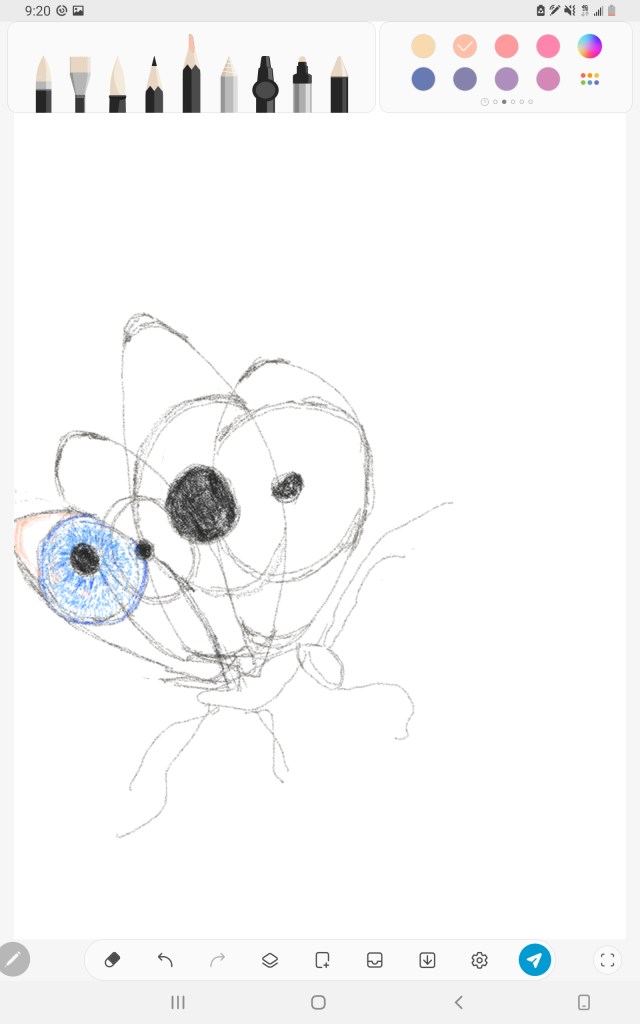This screenshot has height=1024, width=640.
Task: Select the blue color swatch
Action: (423, 79)
